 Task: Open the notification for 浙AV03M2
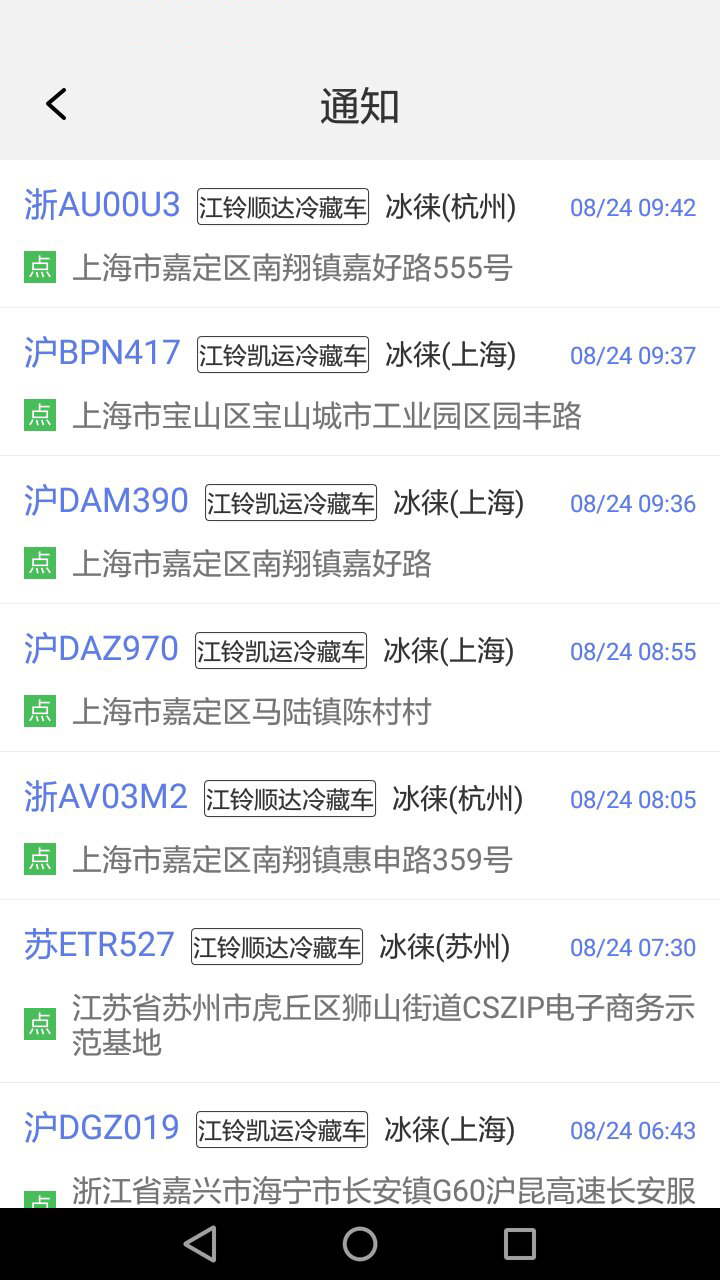(x=360, y=826)
